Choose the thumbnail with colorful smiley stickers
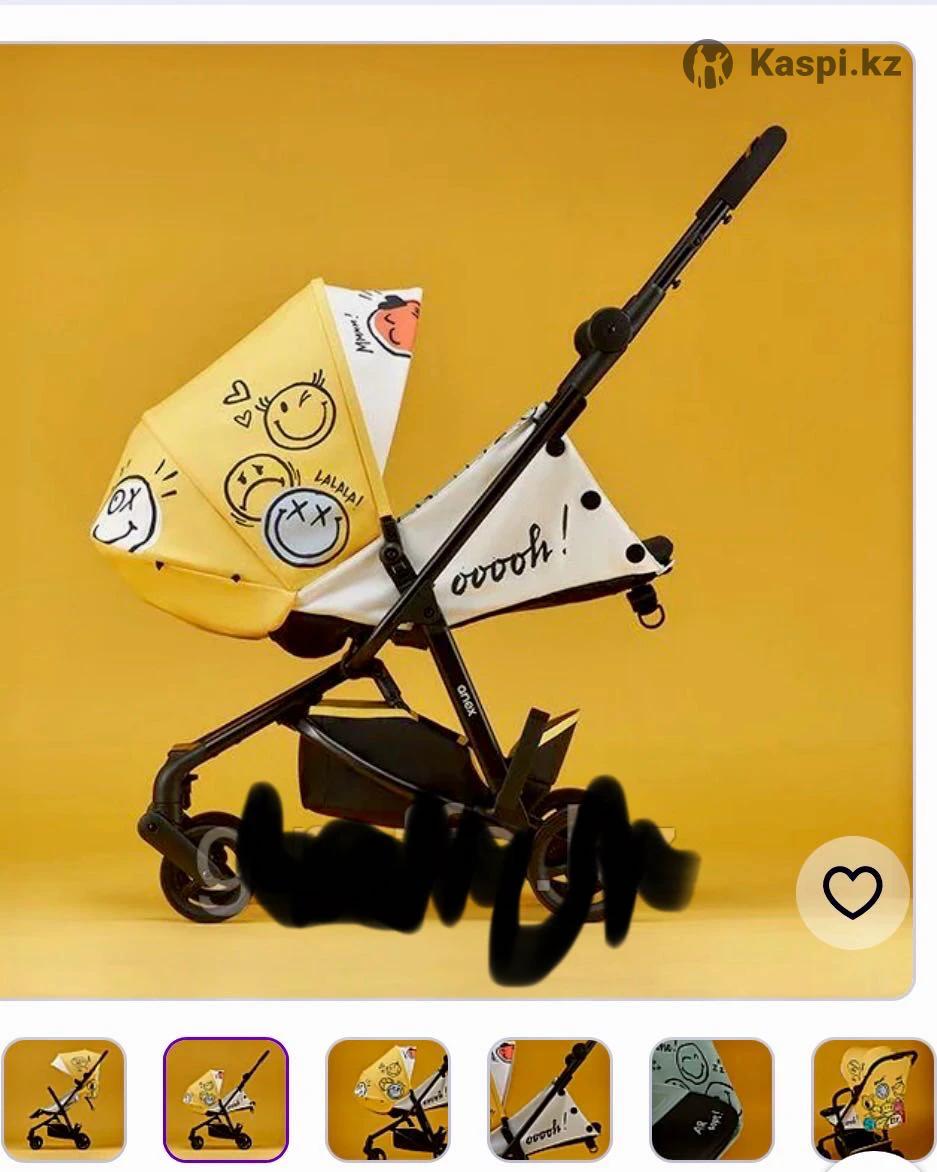This screenshot has height=1172, width=937. [873, 1099]
